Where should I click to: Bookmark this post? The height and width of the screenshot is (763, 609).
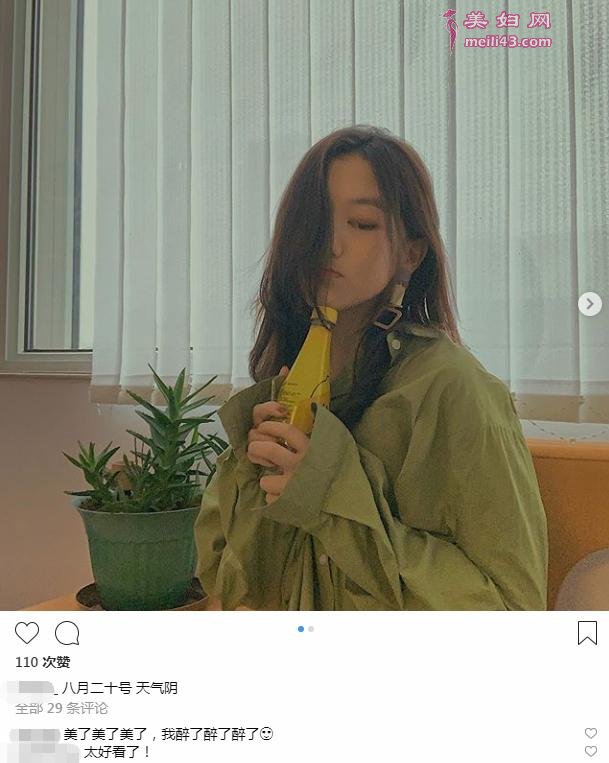587,633
